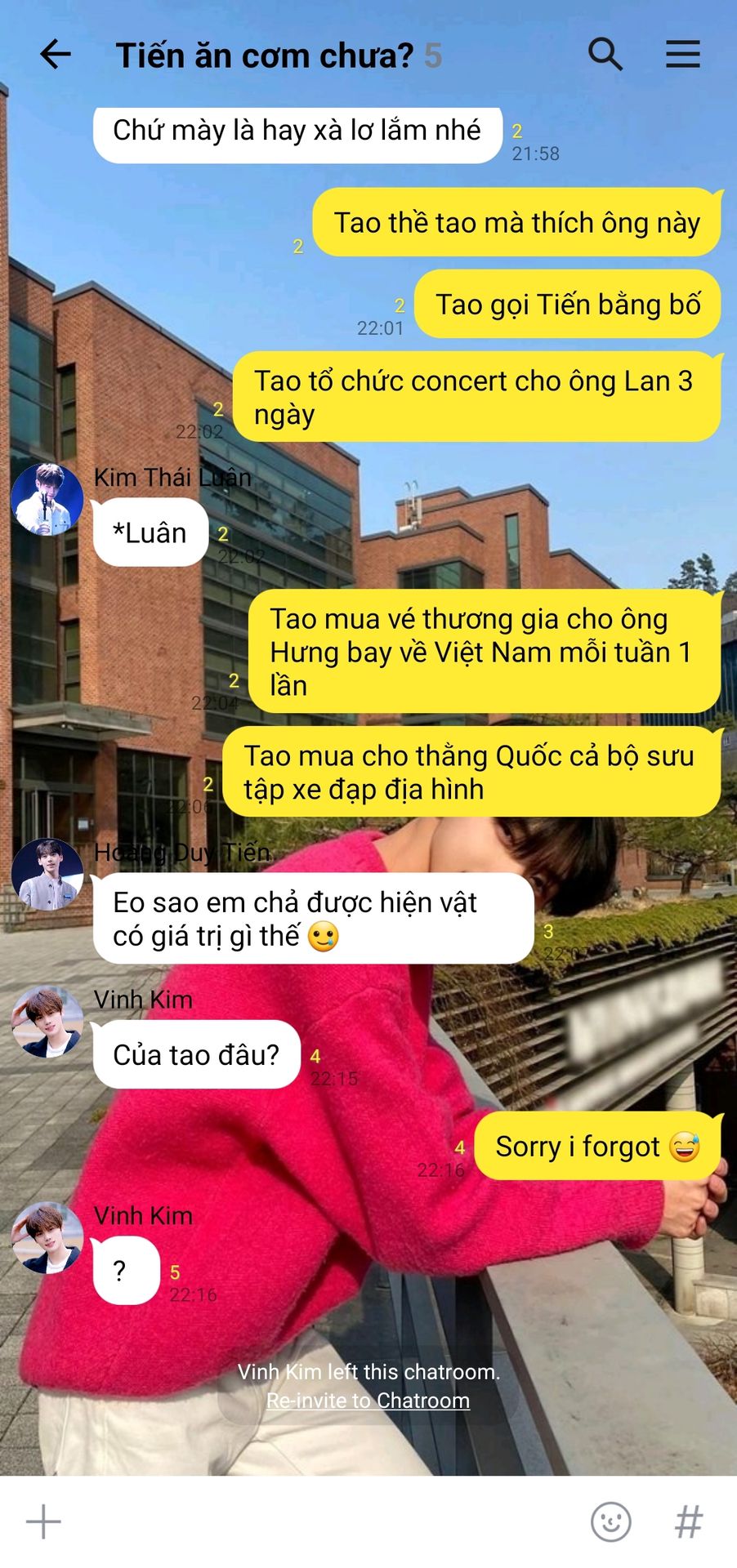The width and height of the screenshot is (737, 1568).
Task: Open the plus attachment menu
Action: pos(43,1521)
